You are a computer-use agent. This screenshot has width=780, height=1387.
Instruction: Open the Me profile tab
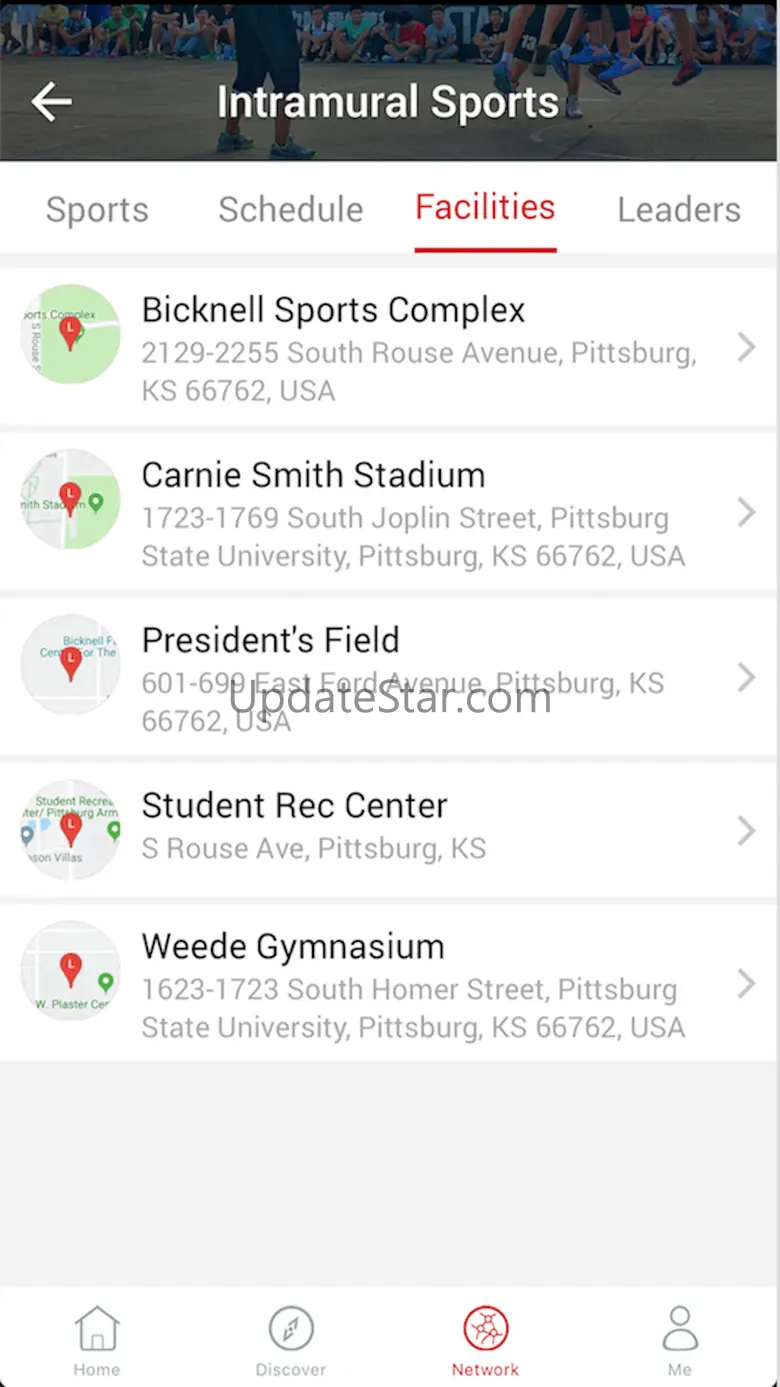680,1341
